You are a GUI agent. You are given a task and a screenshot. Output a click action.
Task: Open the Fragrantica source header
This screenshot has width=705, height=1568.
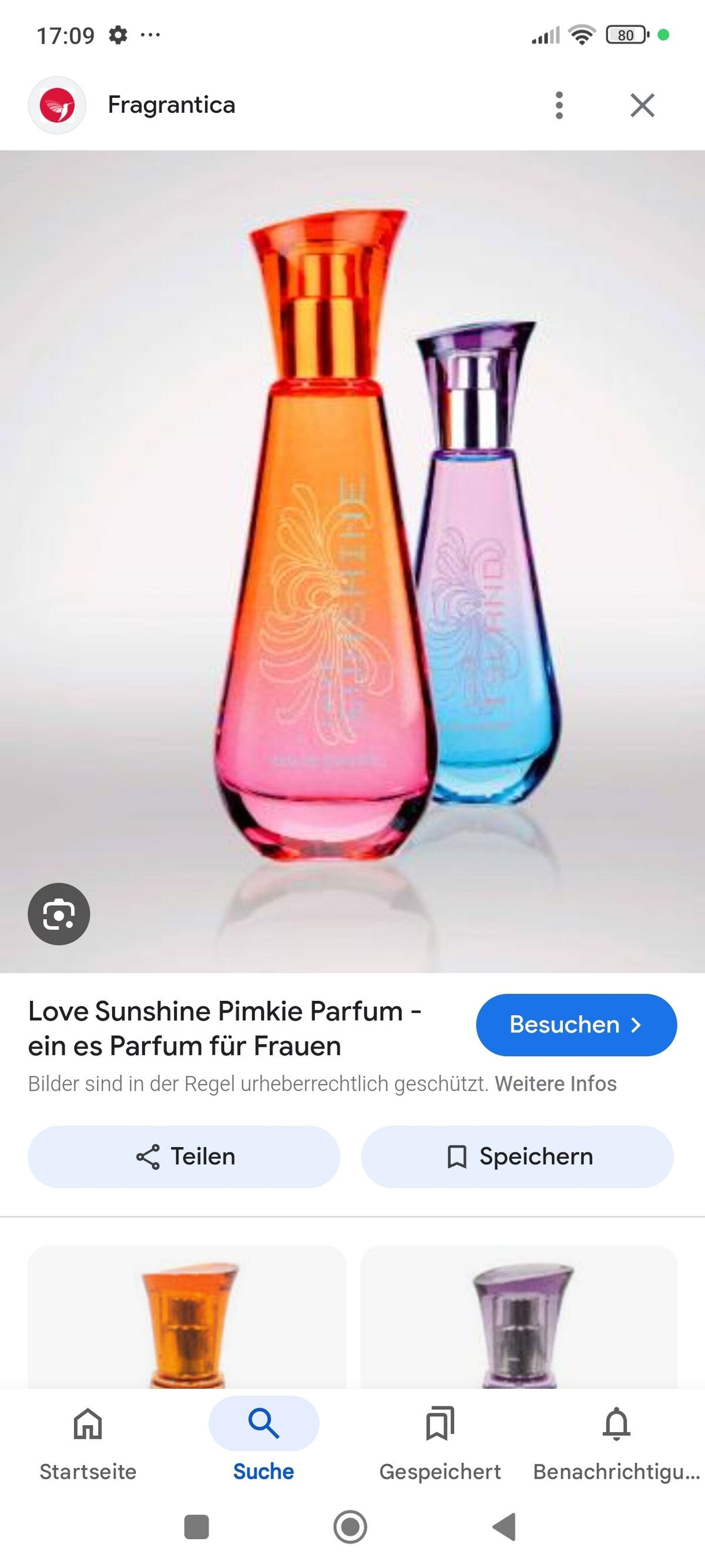pyautogui.click(x=170, y=105)
